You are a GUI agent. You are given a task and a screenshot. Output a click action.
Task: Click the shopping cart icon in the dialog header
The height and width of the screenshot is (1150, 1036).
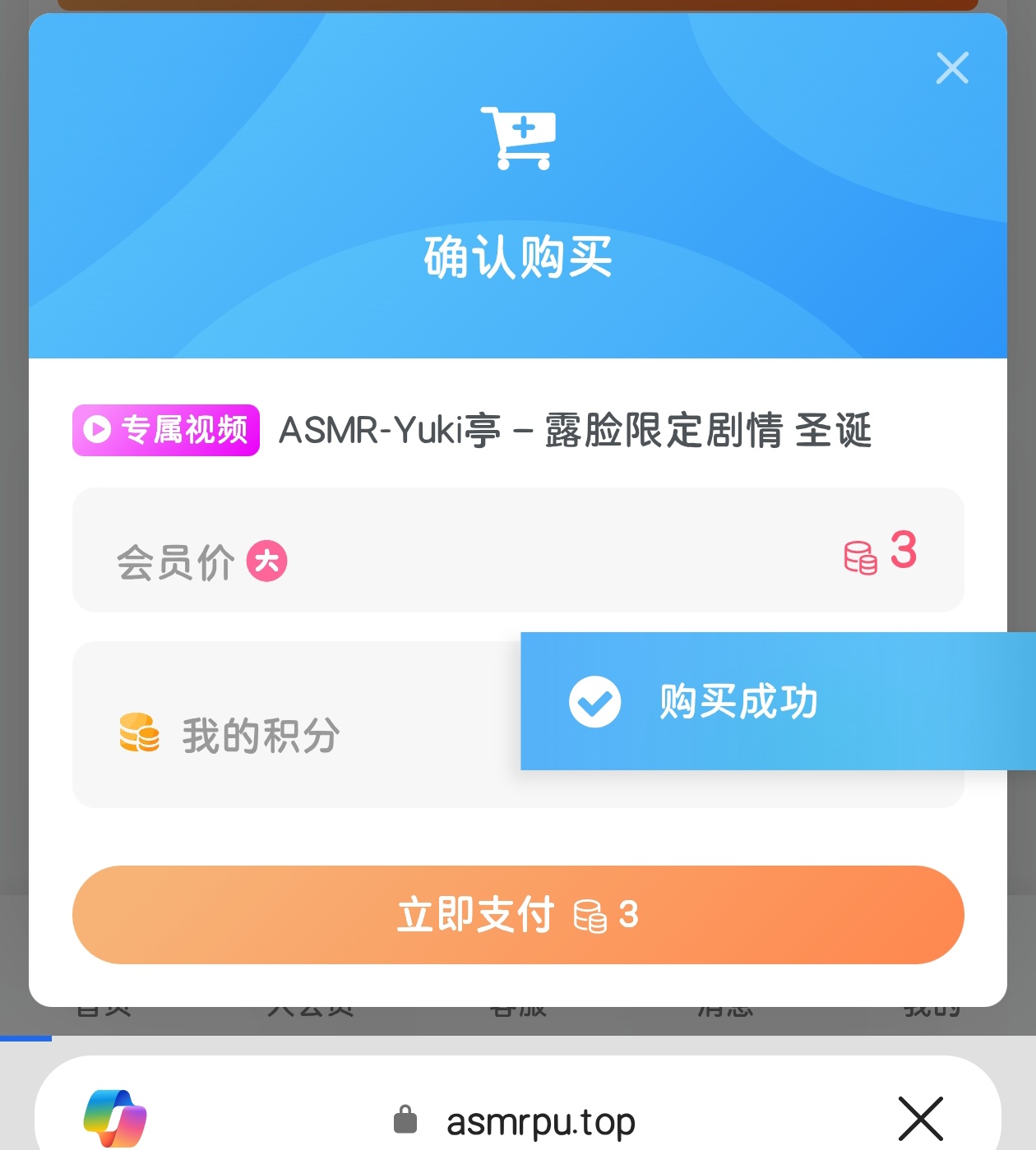coord(518,140)
